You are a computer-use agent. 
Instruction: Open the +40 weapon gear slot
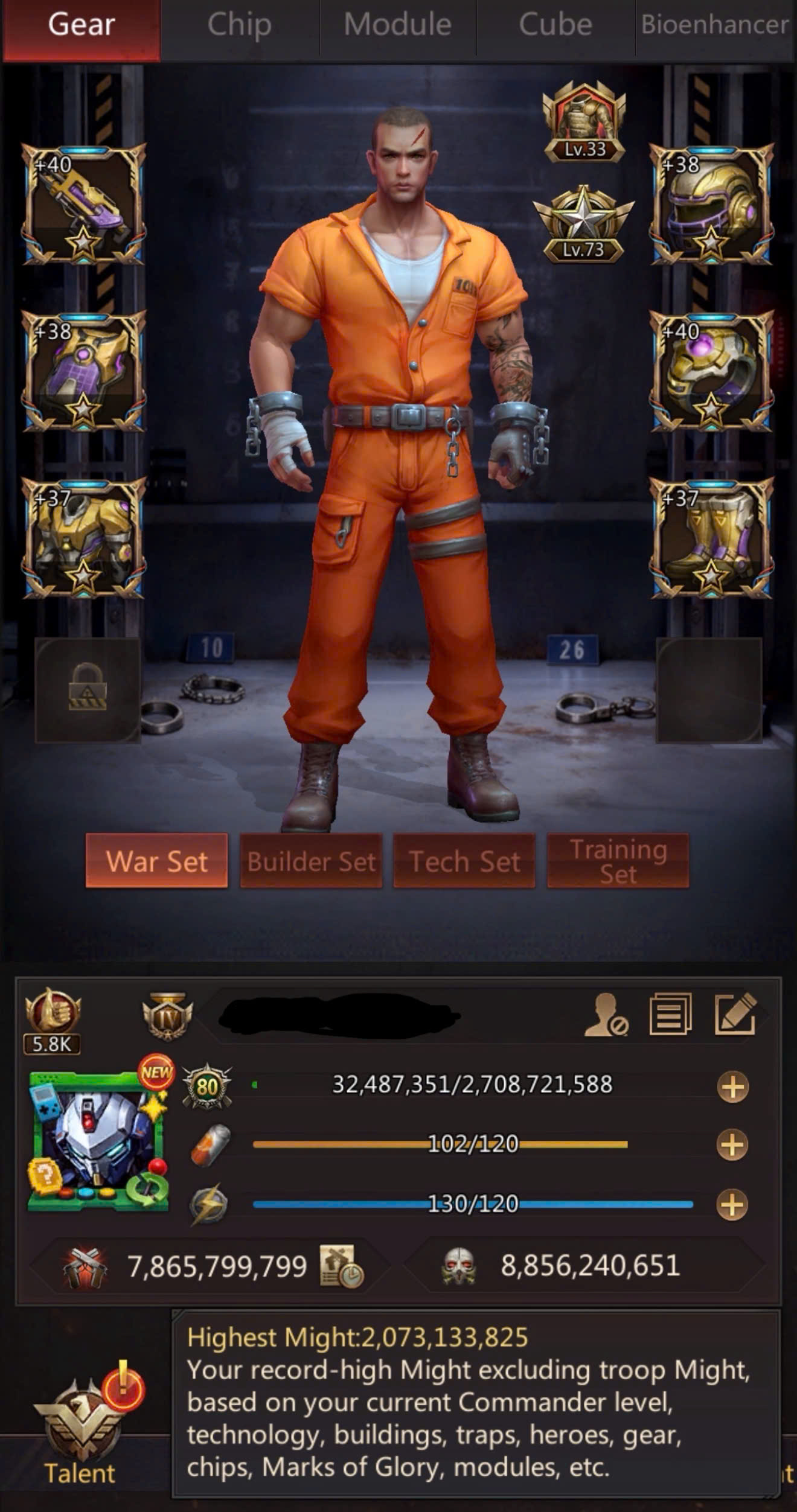coord(83,204)
